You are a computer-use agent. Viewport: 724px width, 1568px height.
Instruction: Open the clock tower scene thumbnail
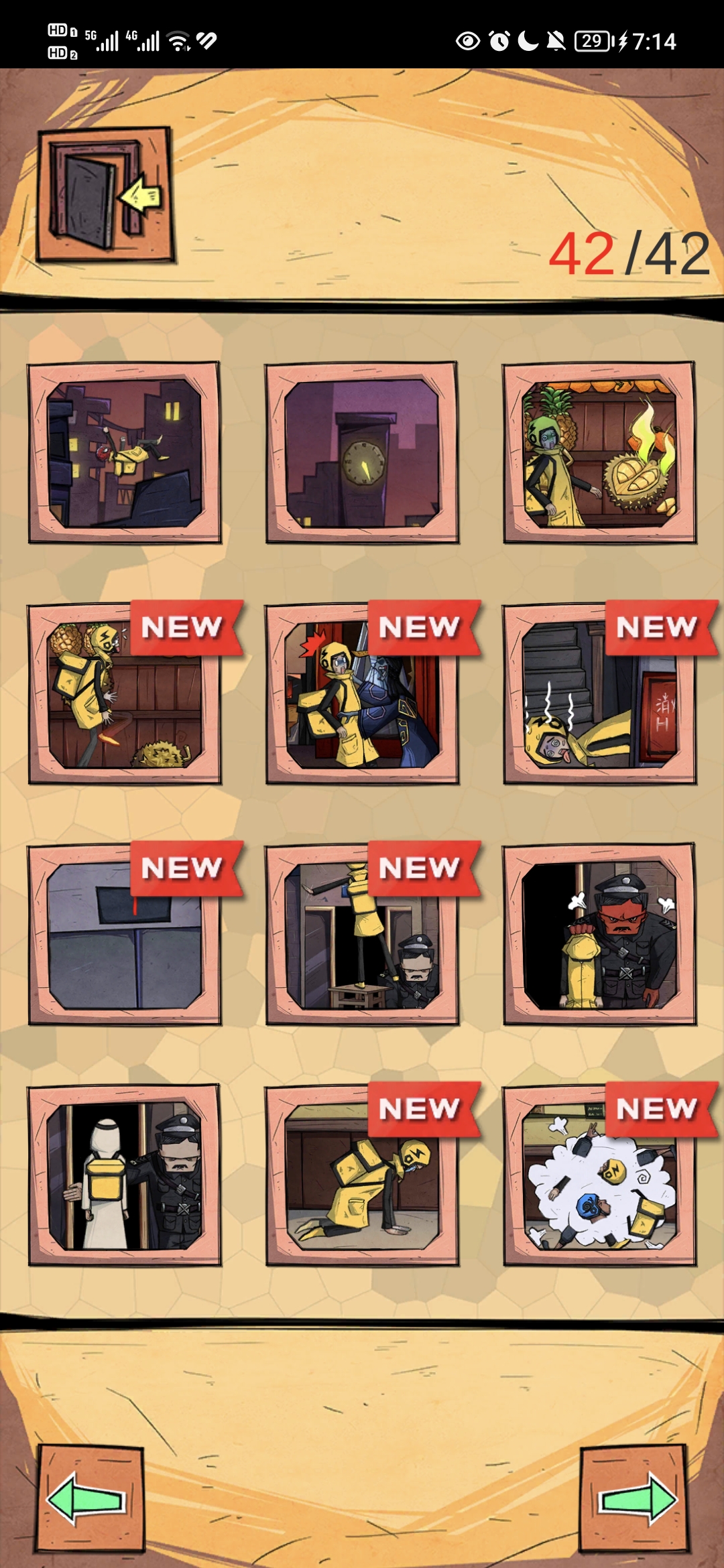(362, 454)
